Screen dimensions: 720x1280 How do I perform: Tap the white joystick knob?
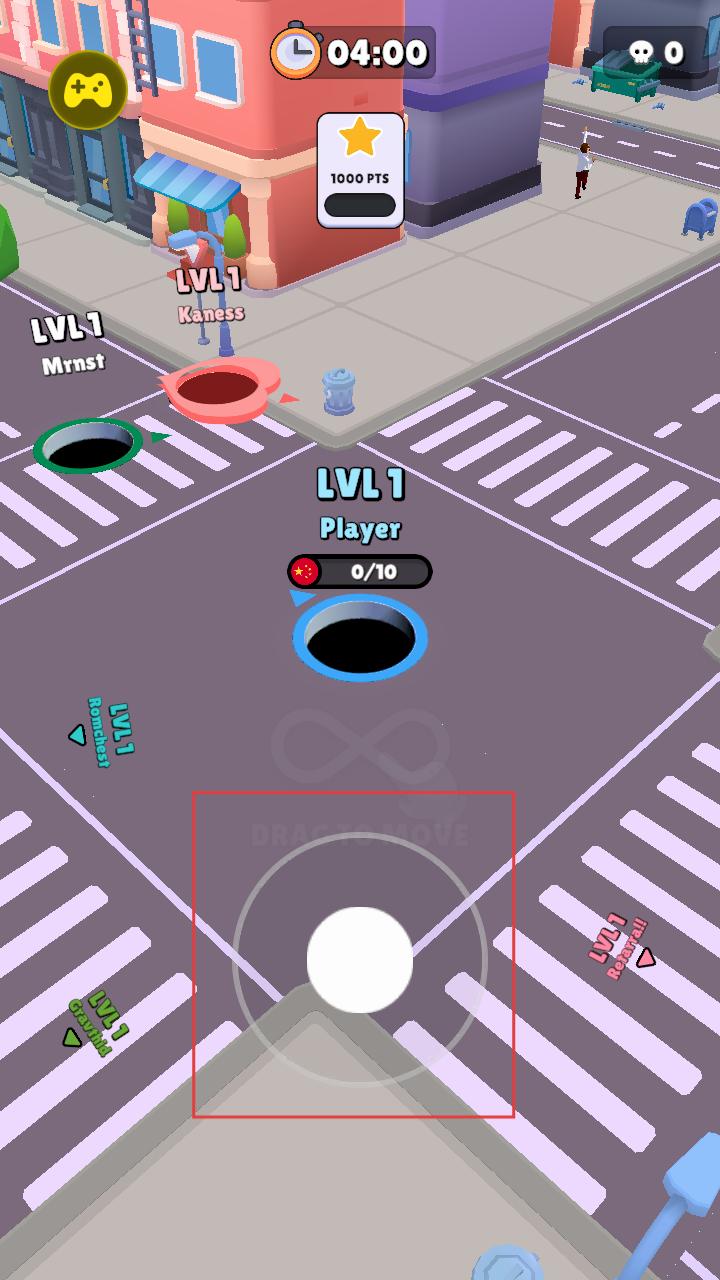[x=360, y=960]
